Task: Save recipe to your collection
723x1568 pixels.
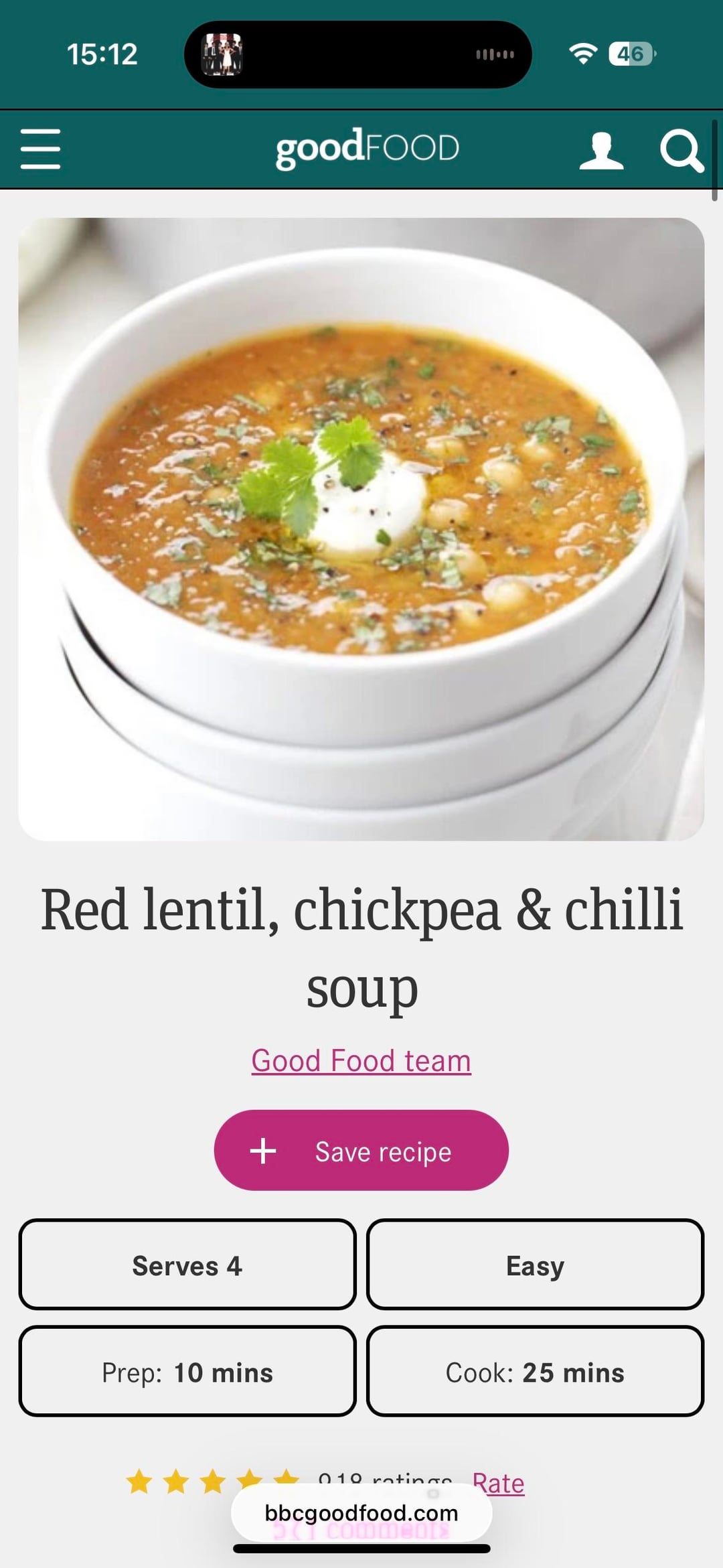Action: click(361, 1150)
